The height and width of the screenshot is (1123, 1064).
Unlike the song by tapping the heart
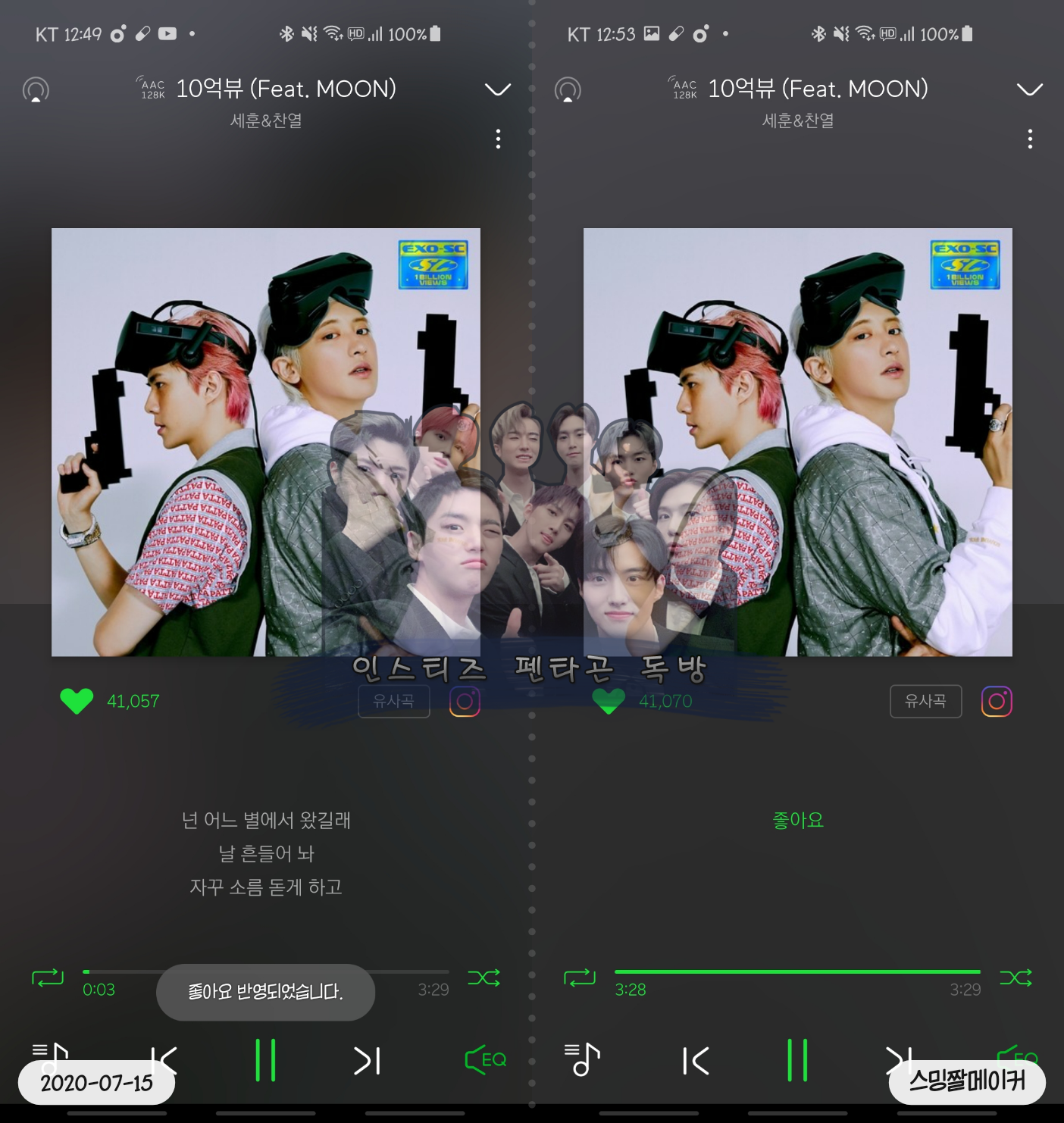click(75, 701)
